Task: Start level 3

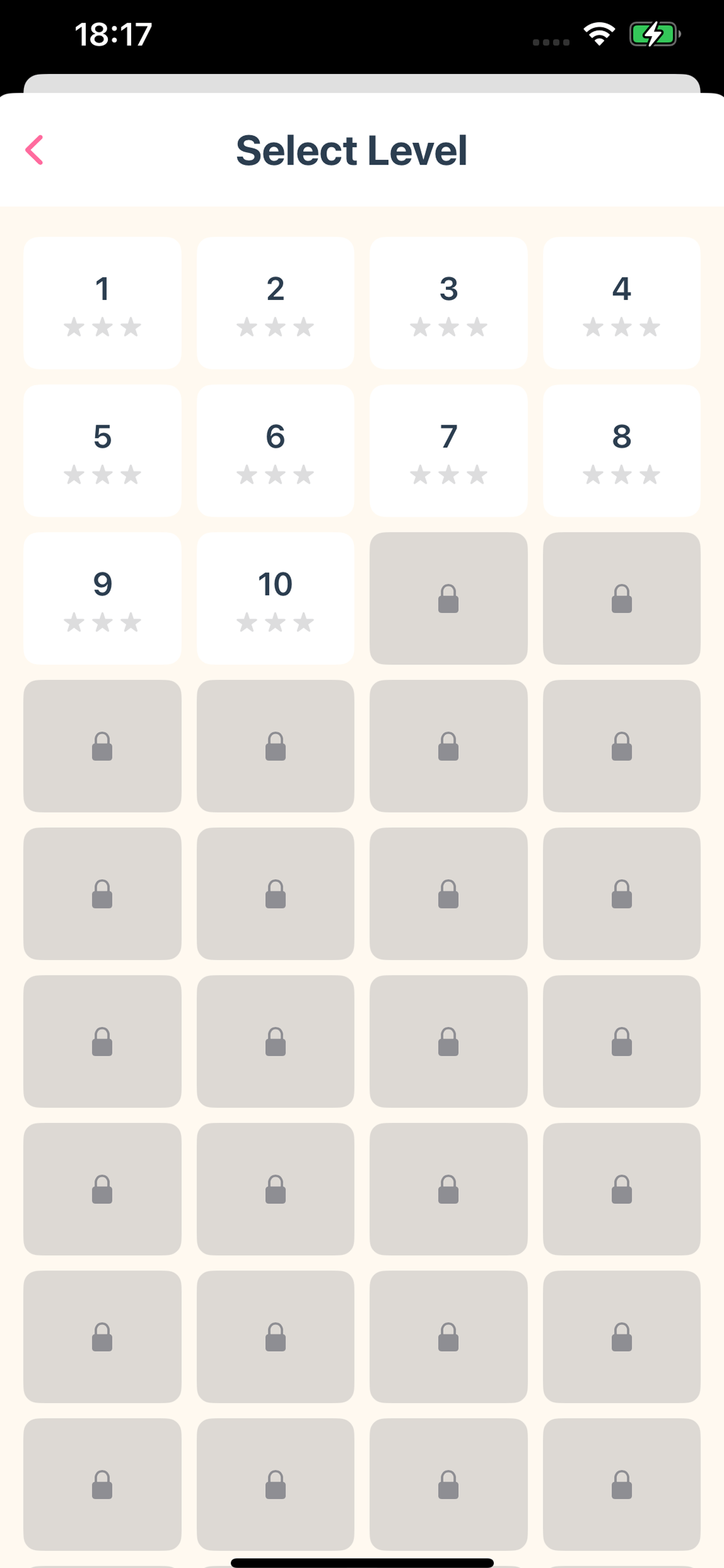Action: tap(448, 303)
